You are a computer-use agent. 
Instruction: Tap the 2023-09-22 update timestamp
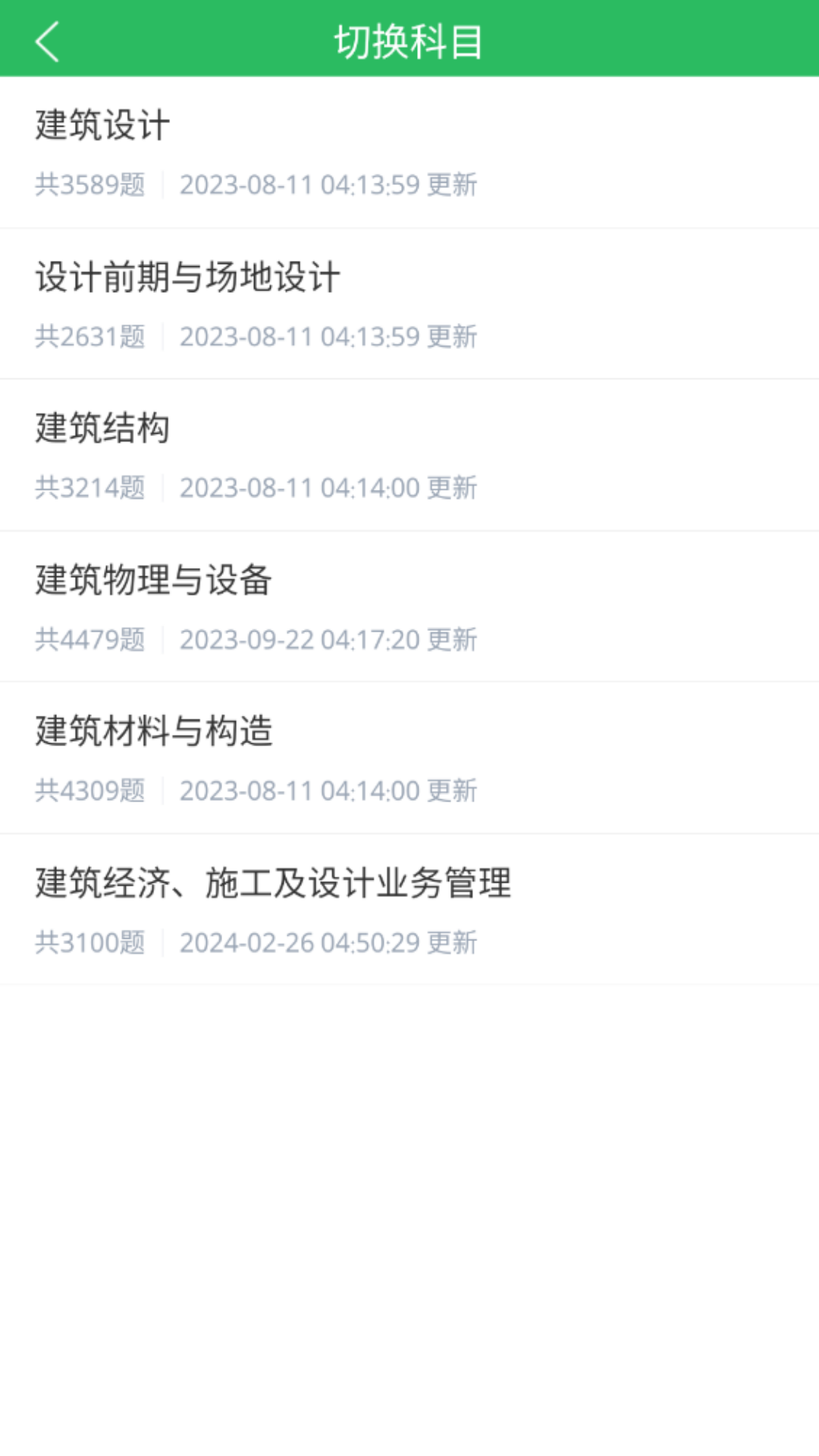[328, 639]
